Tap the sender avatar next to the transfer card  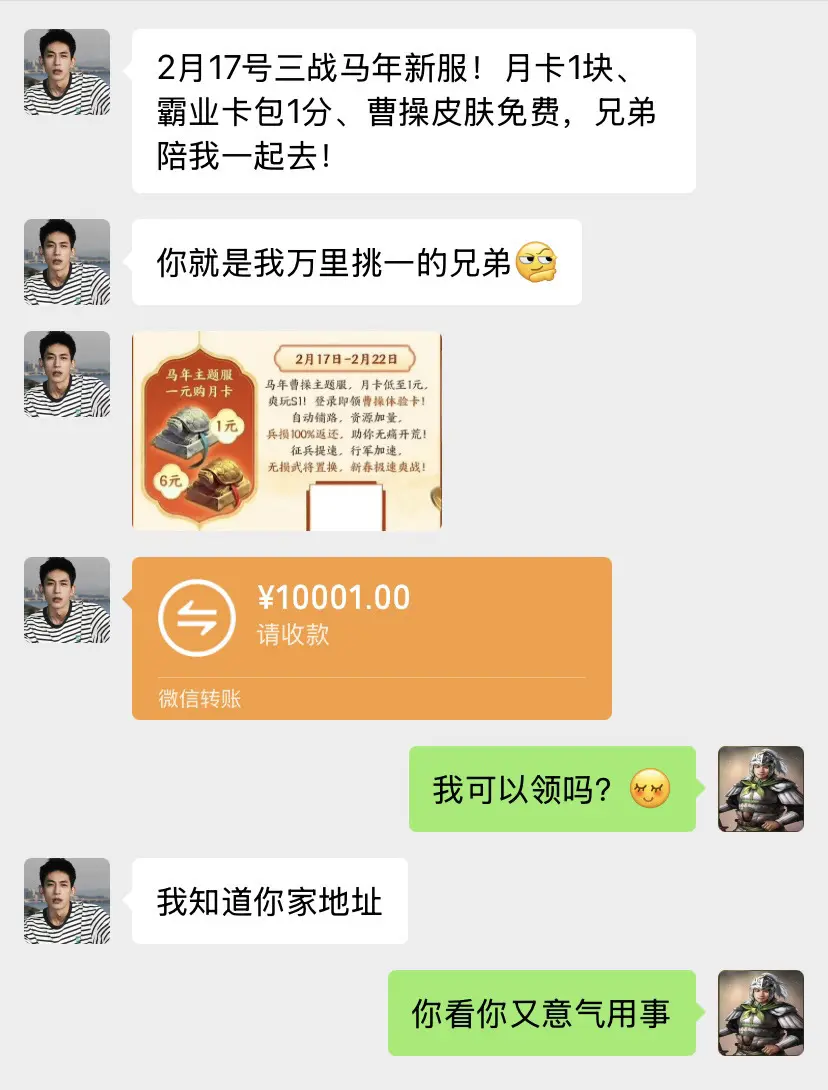coord(66,601)
